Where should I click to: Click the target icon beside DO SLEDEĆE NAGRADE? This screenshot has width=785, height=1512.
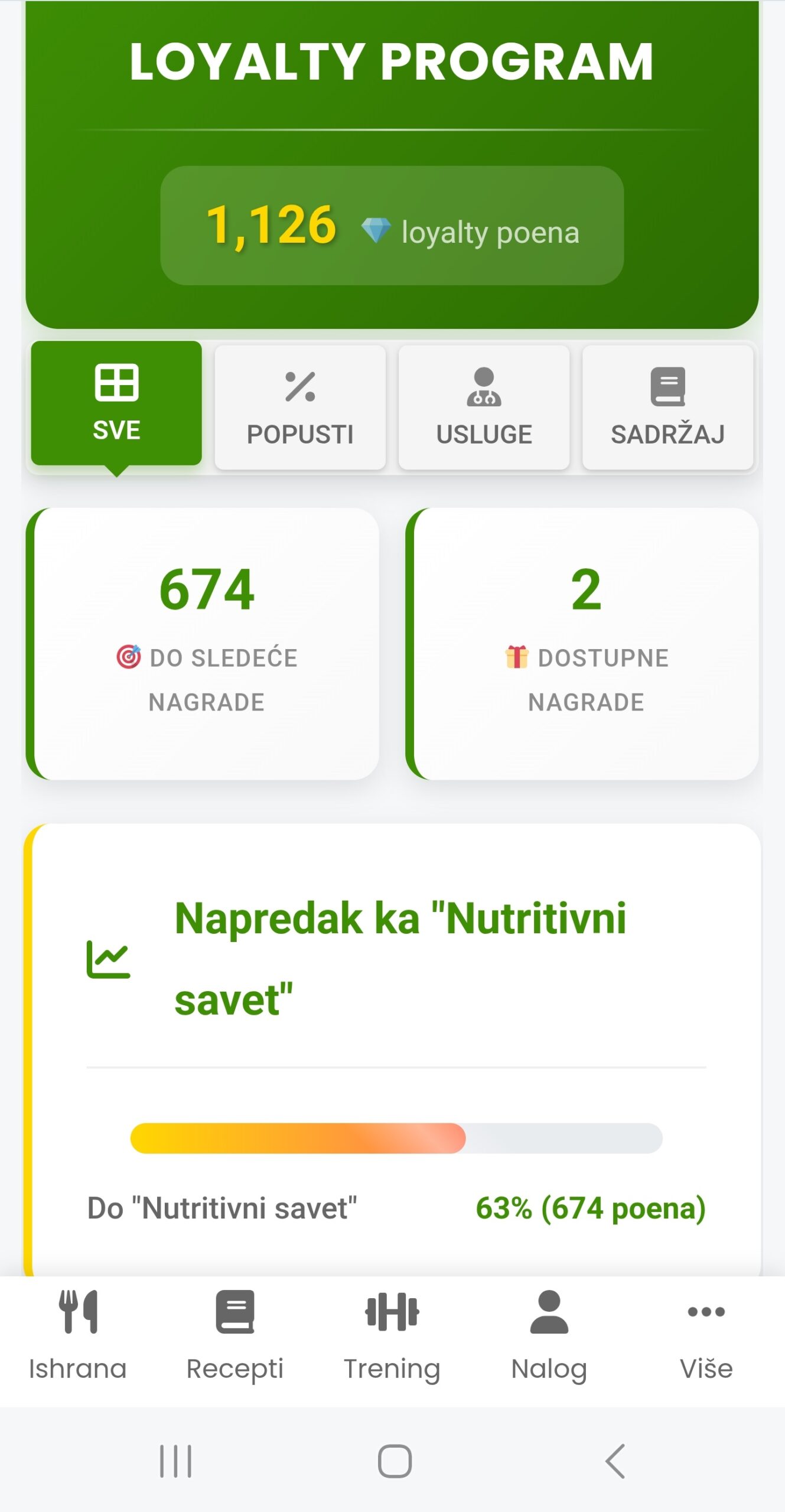tap(128, 657)
